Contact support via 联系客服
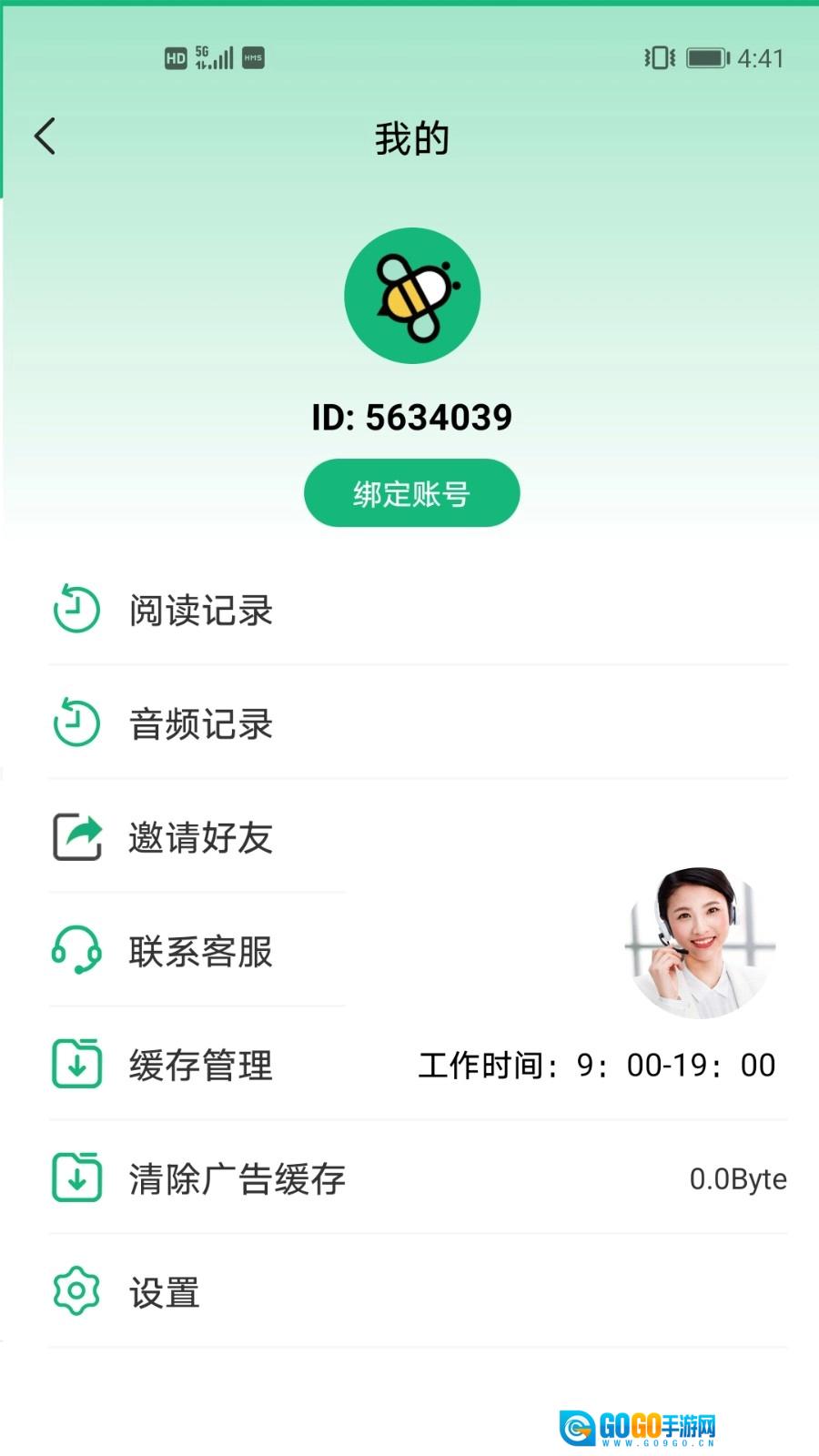 click(x=200, y=952)
